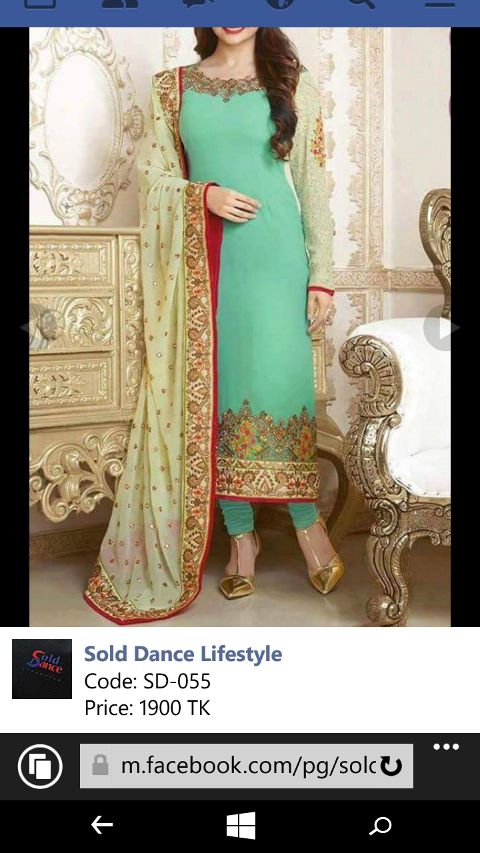This screenshot has width=480, height=853.
Task: Go back with the system back arrow
Action: [102, 825]
